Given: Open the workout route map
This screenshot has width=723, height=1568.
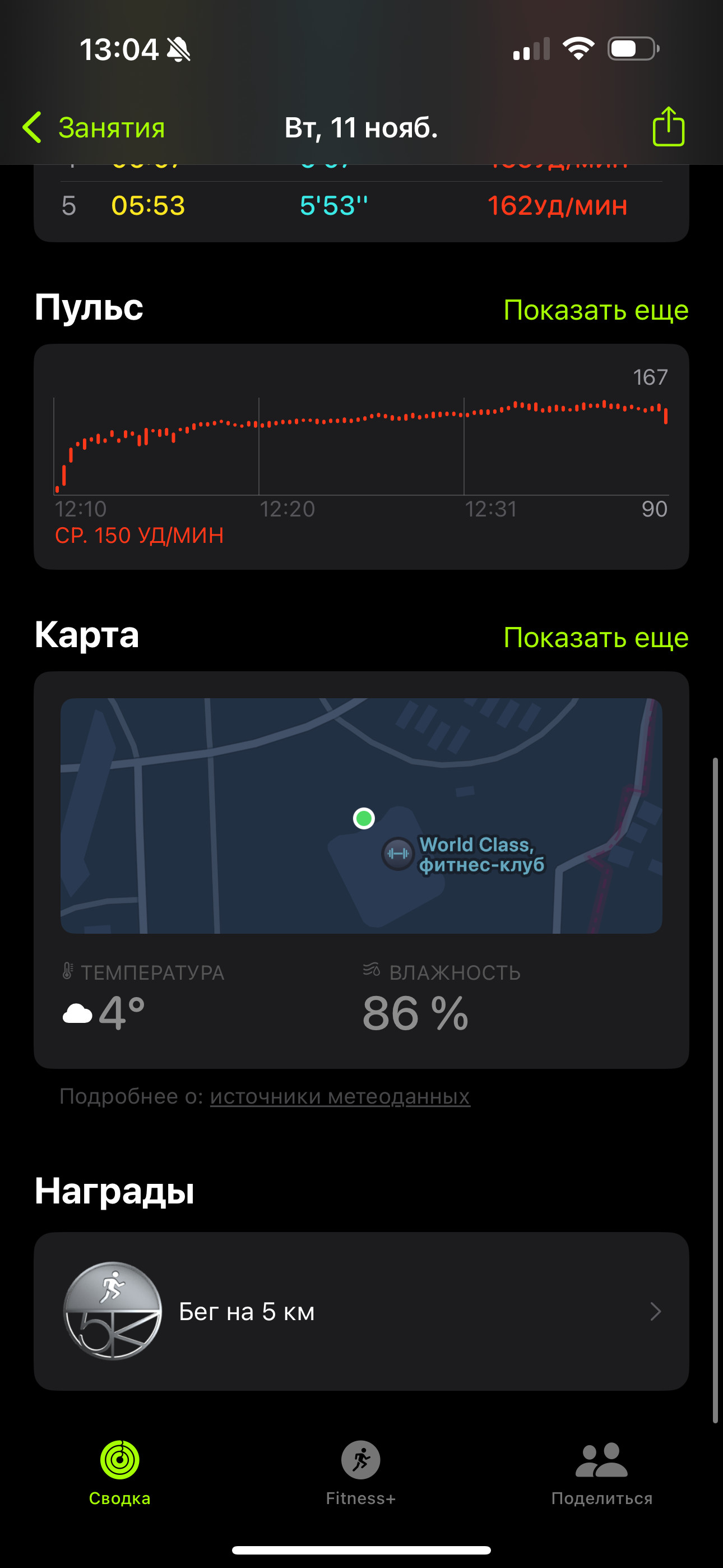Looking at the screenshot, I should coord(361,815).
